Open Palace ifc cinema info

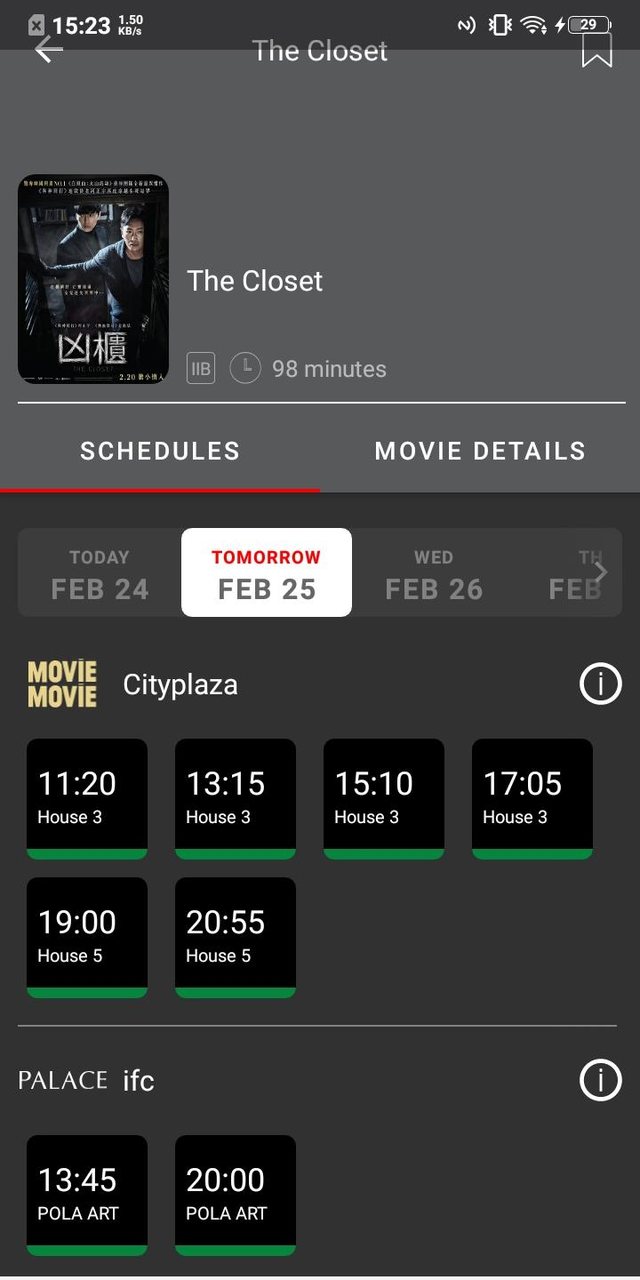600,1080
